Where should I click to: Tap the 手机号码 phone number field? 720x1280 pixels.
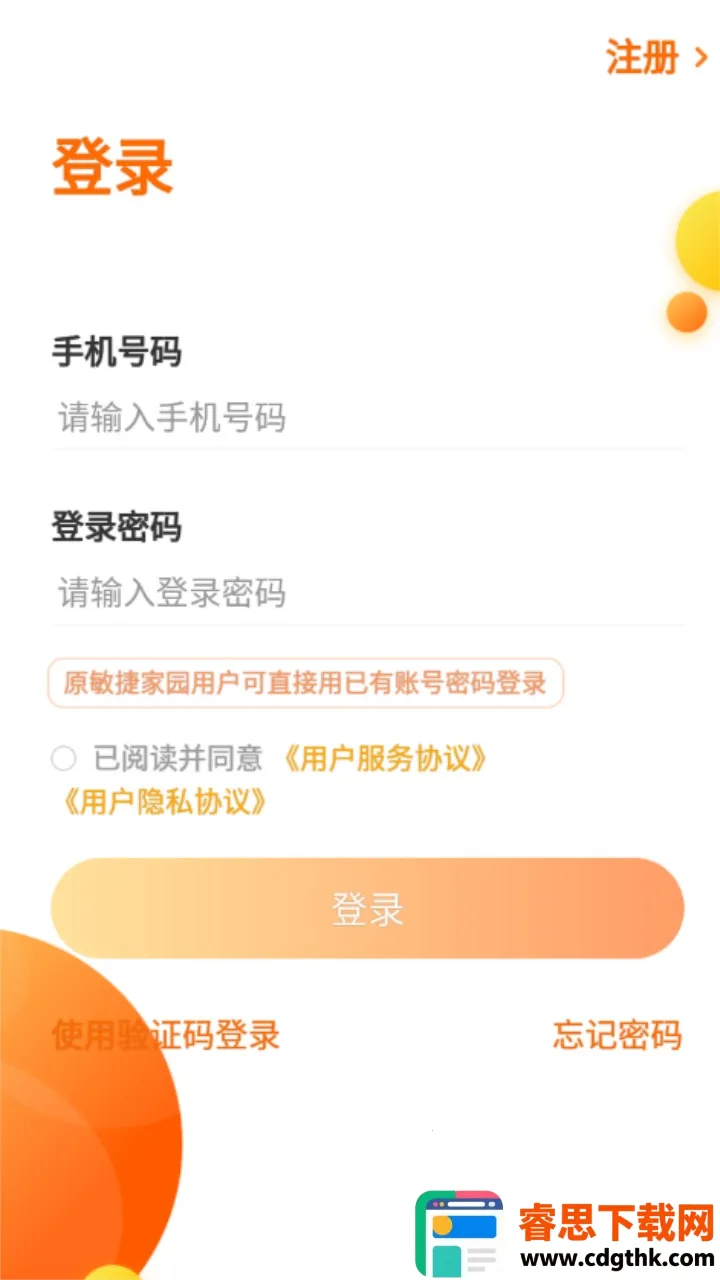pyautogui.click(x=366, y=418)
